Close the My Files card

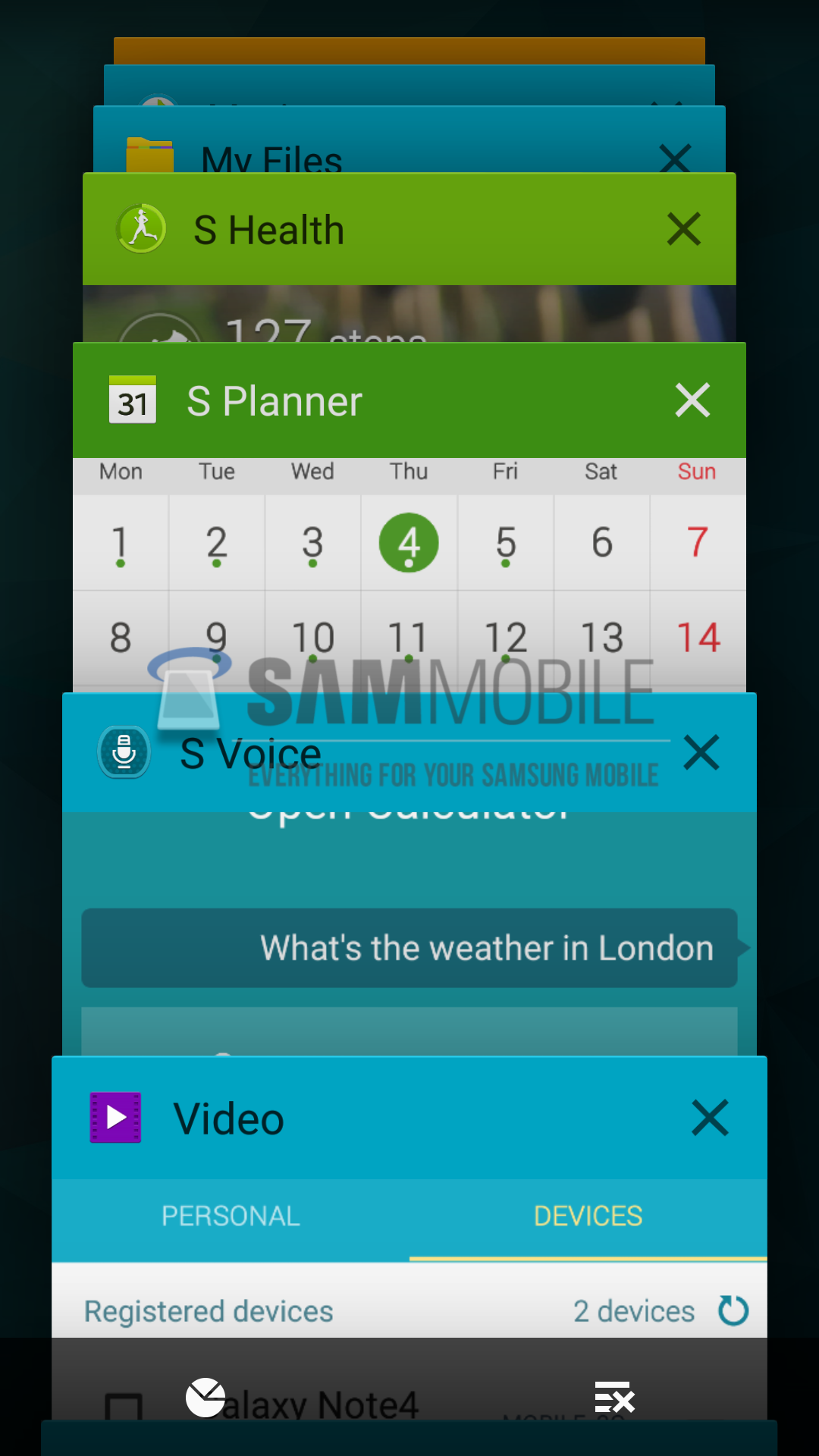tap(674, 158)
